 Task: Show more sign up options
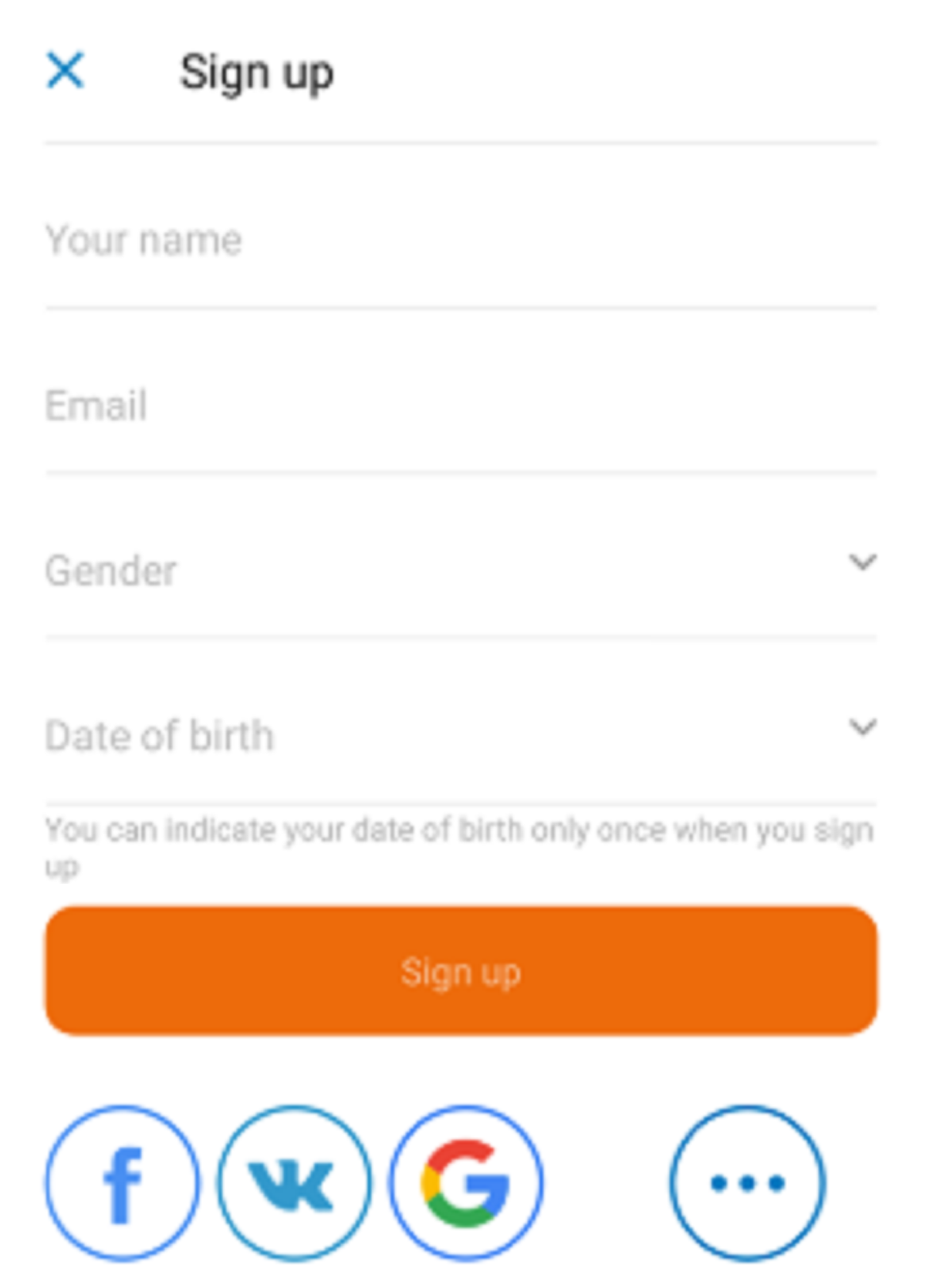[747, 1182]
